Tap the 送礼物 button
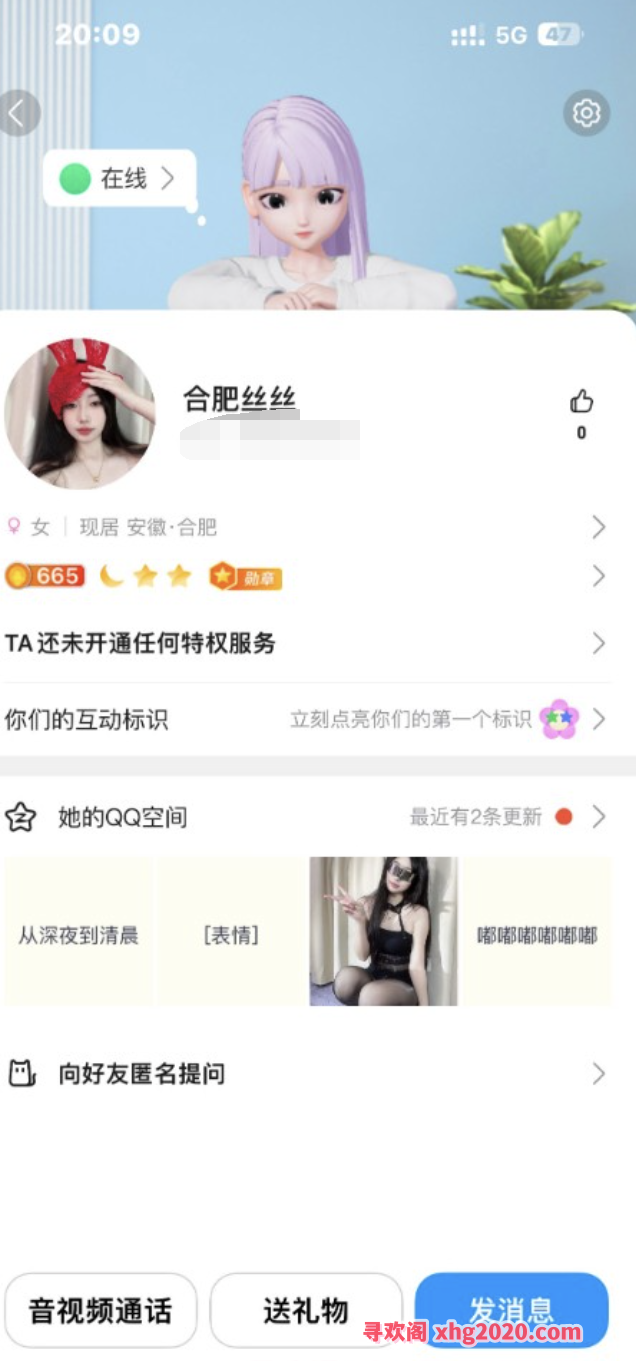Viewport: 636px width, 1361px height. (x=306, y=1310)
